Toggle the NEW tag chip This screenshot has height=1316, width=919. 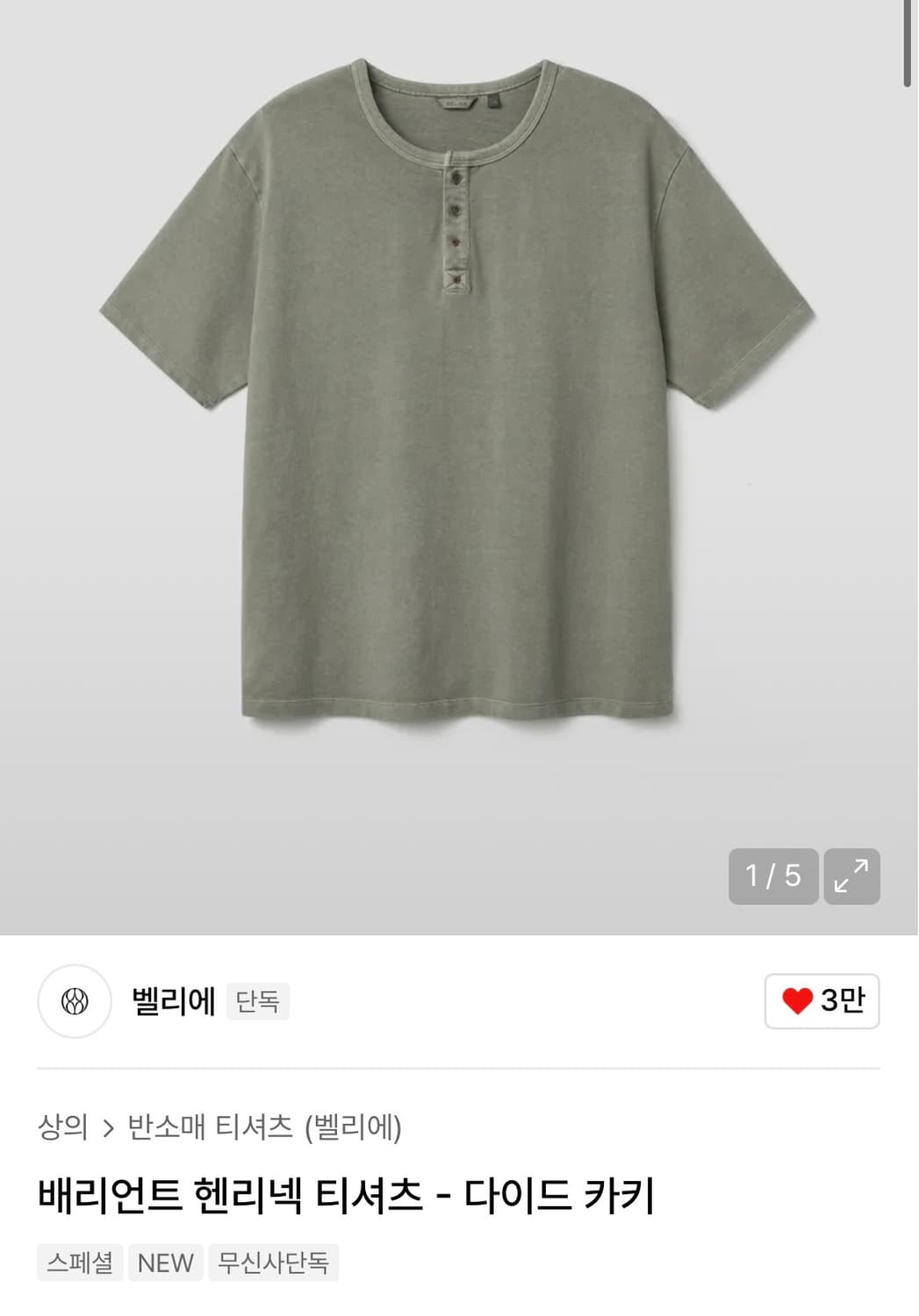(166, 1263)
